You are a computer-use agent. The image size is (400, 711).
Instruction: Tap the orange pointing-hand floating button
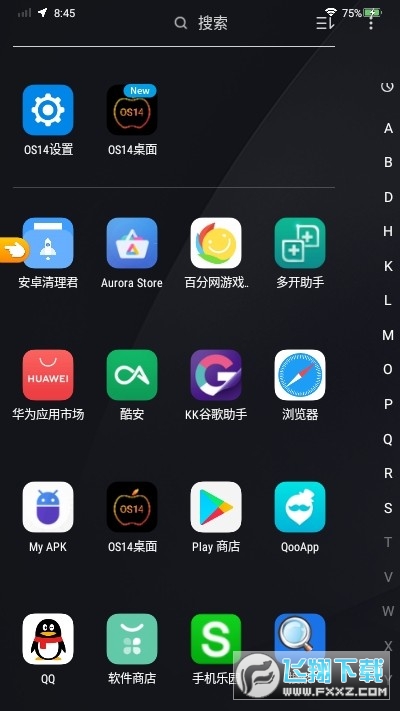click(x=14, y=250)
